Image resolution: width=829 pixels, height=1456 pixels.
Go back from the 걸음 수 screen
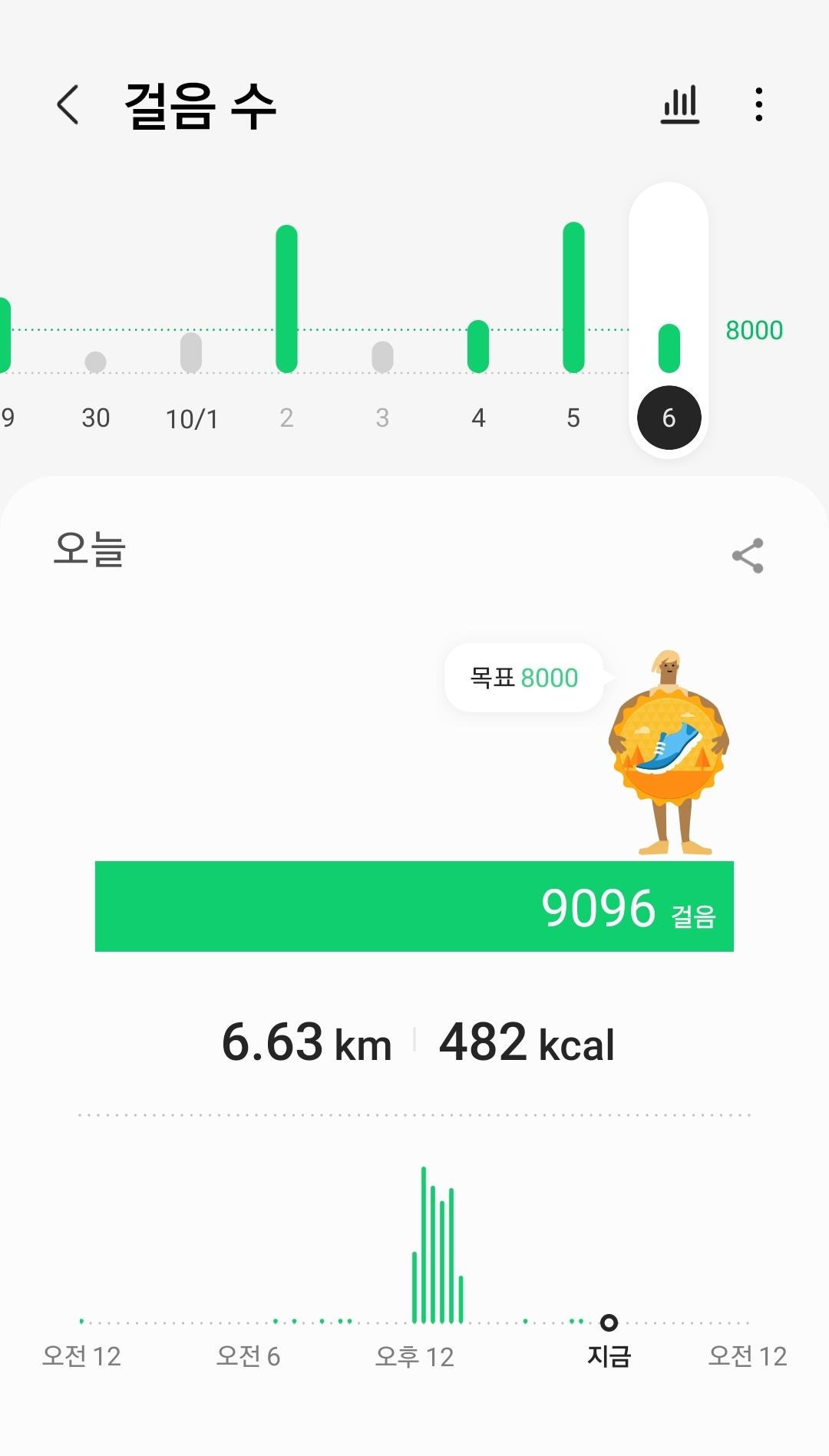[68, 104]
